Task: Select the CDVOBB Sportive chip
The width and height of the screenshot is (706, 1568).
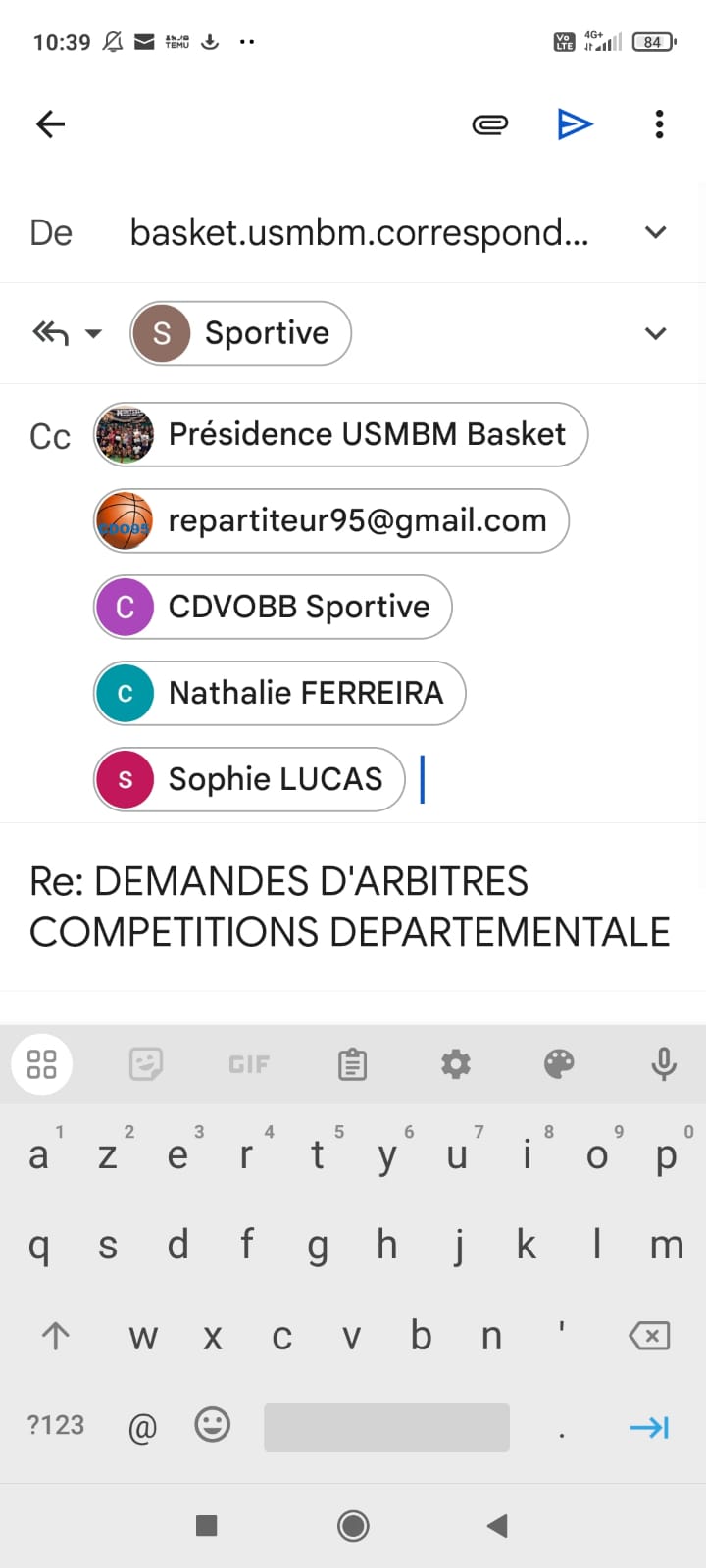Action: tap(273, 607)
